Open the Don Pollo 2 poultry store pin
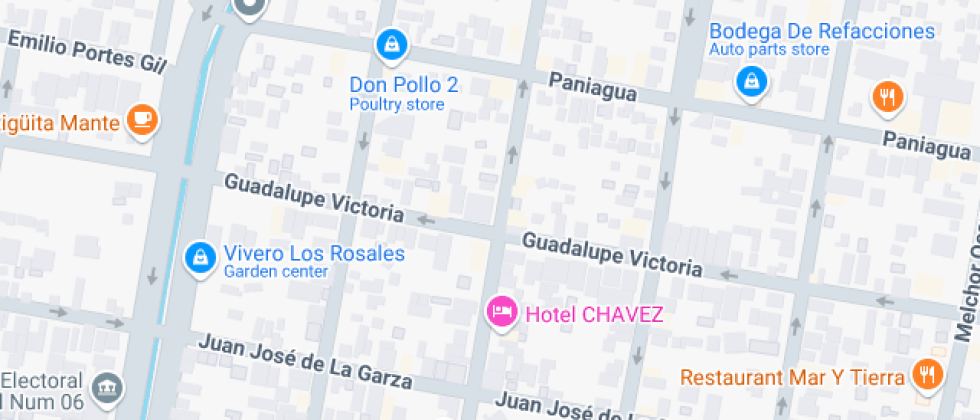980x420 pixels. (390, 45)
